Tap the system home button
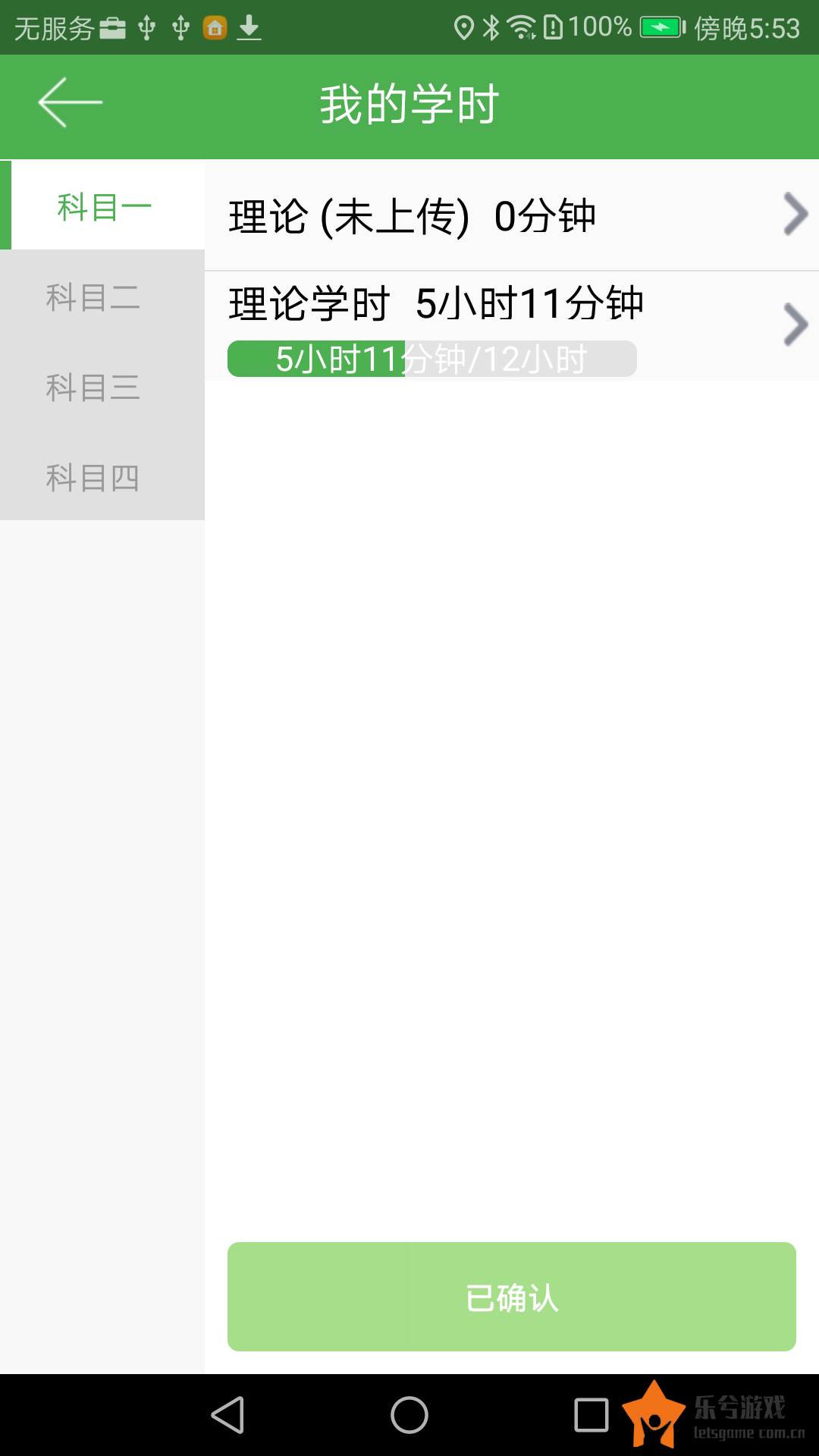819x1456 pixels. (x=409, y=1415)
